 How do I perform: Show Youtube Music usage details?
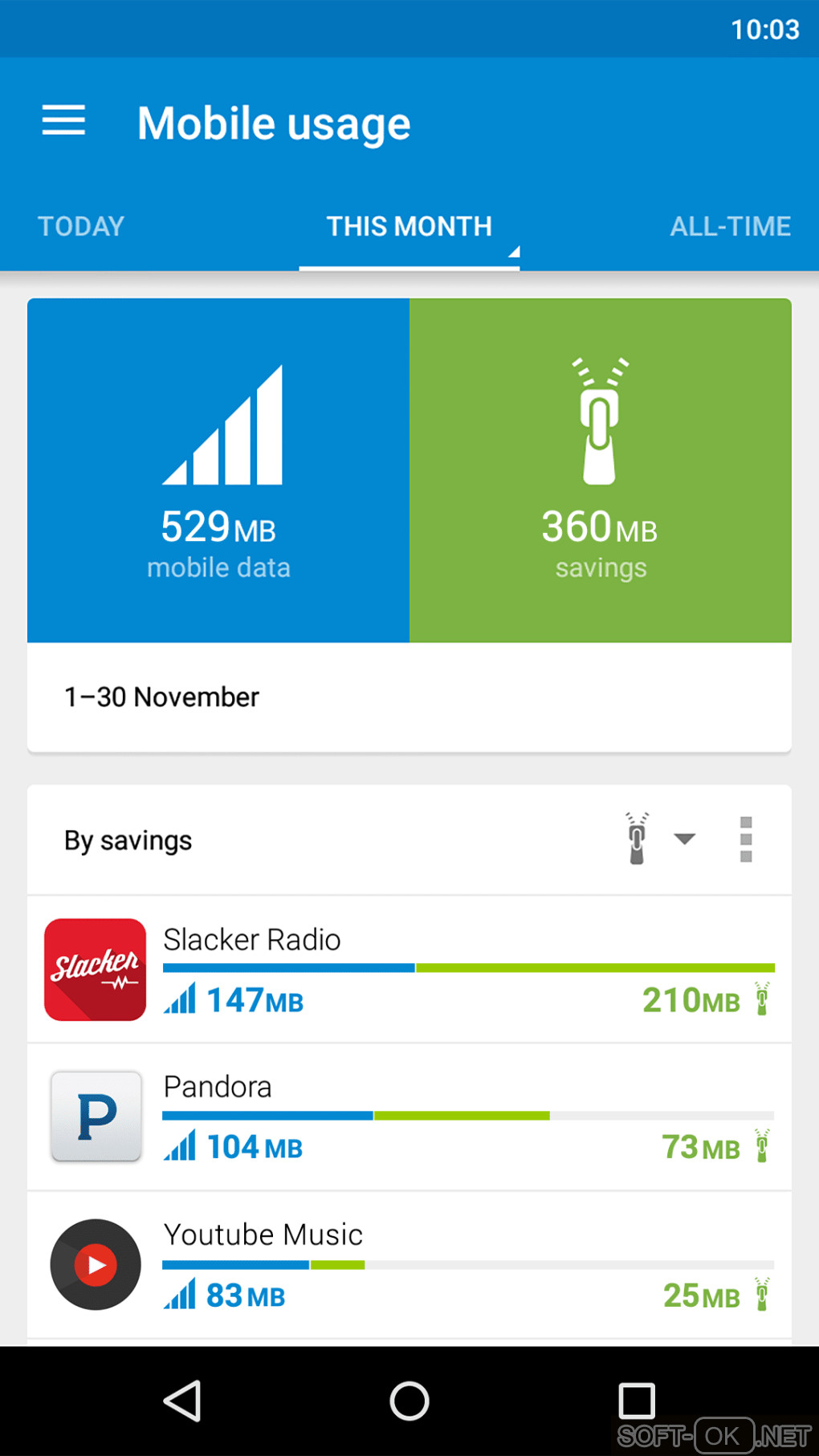[x=409, y=1264]
